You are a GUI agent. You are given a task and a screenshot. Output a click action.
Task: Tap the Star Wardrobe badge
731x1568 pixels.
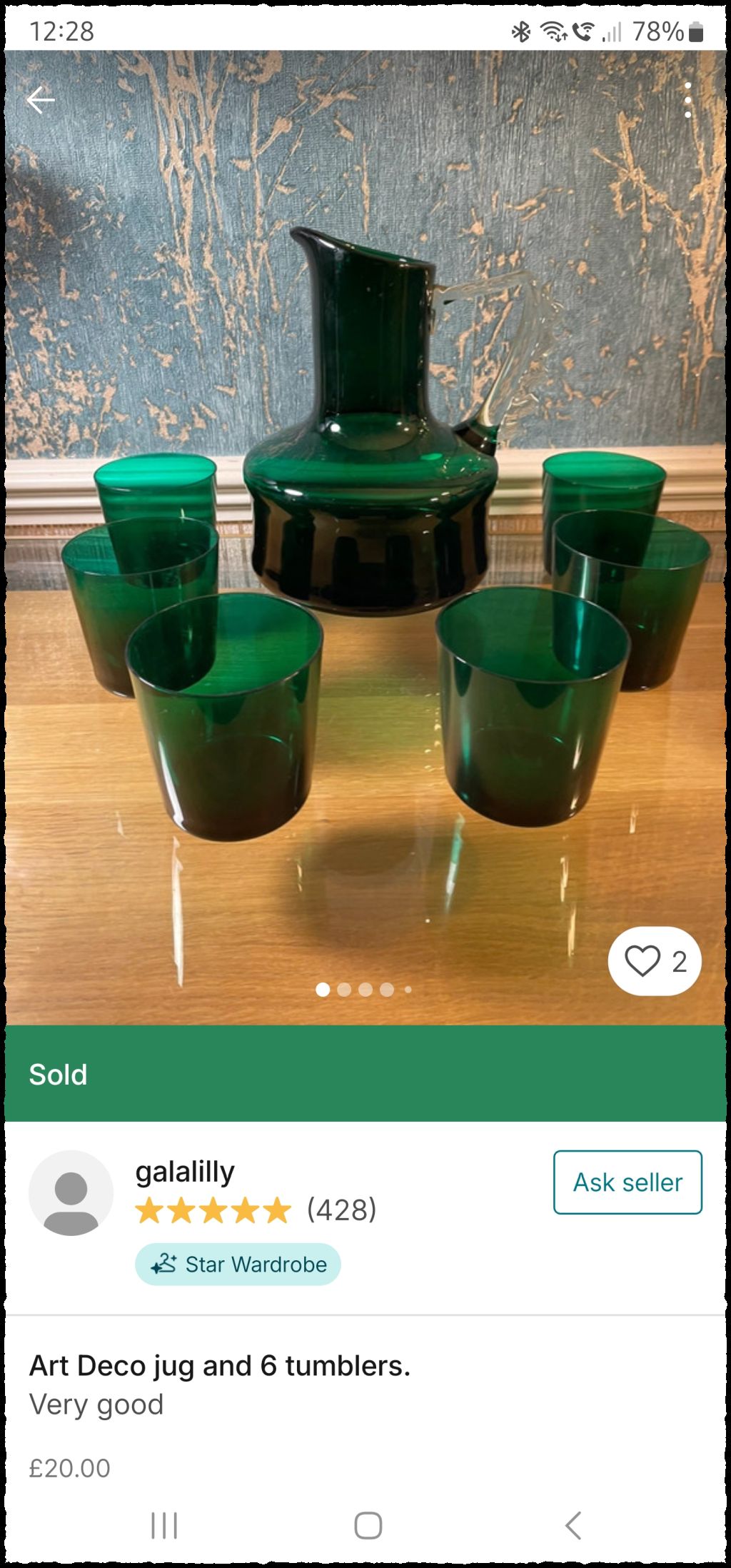(238, 1264)
